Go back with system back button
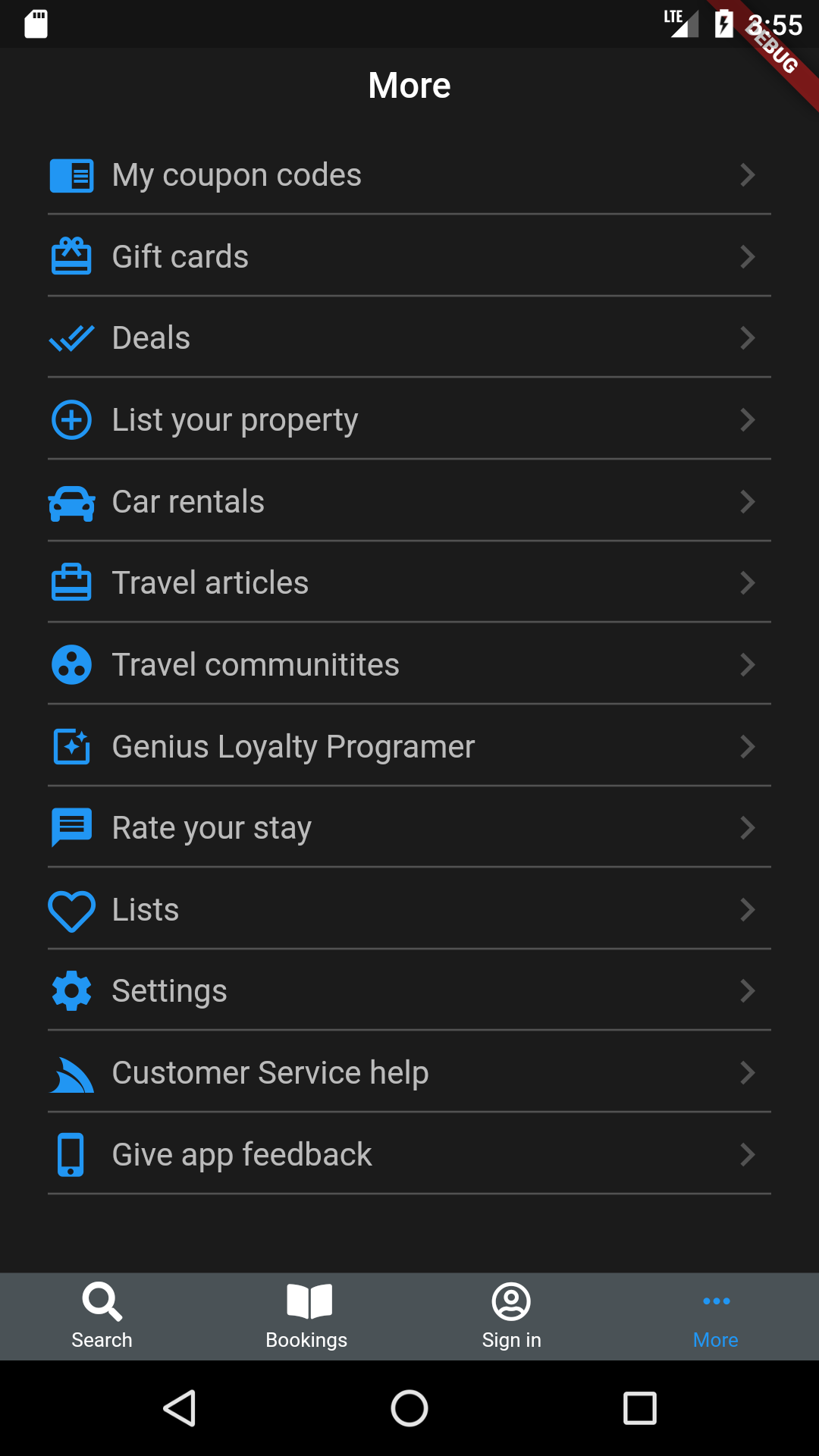This screenshot has height=1456, width=819. tap(180, 1408)
